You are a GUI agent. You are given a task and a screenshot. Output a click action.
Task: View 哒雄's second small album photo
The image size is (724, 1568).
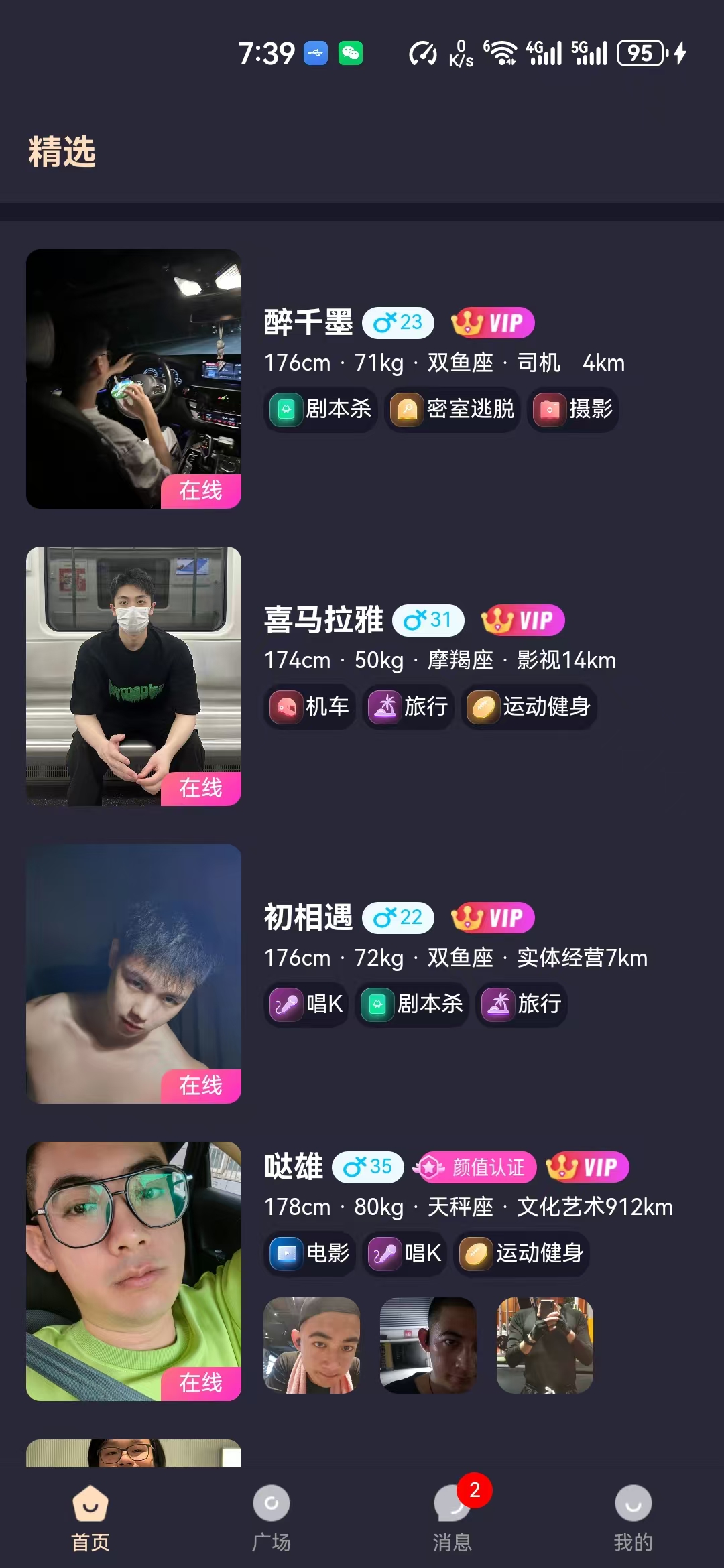click(428, 1346)
